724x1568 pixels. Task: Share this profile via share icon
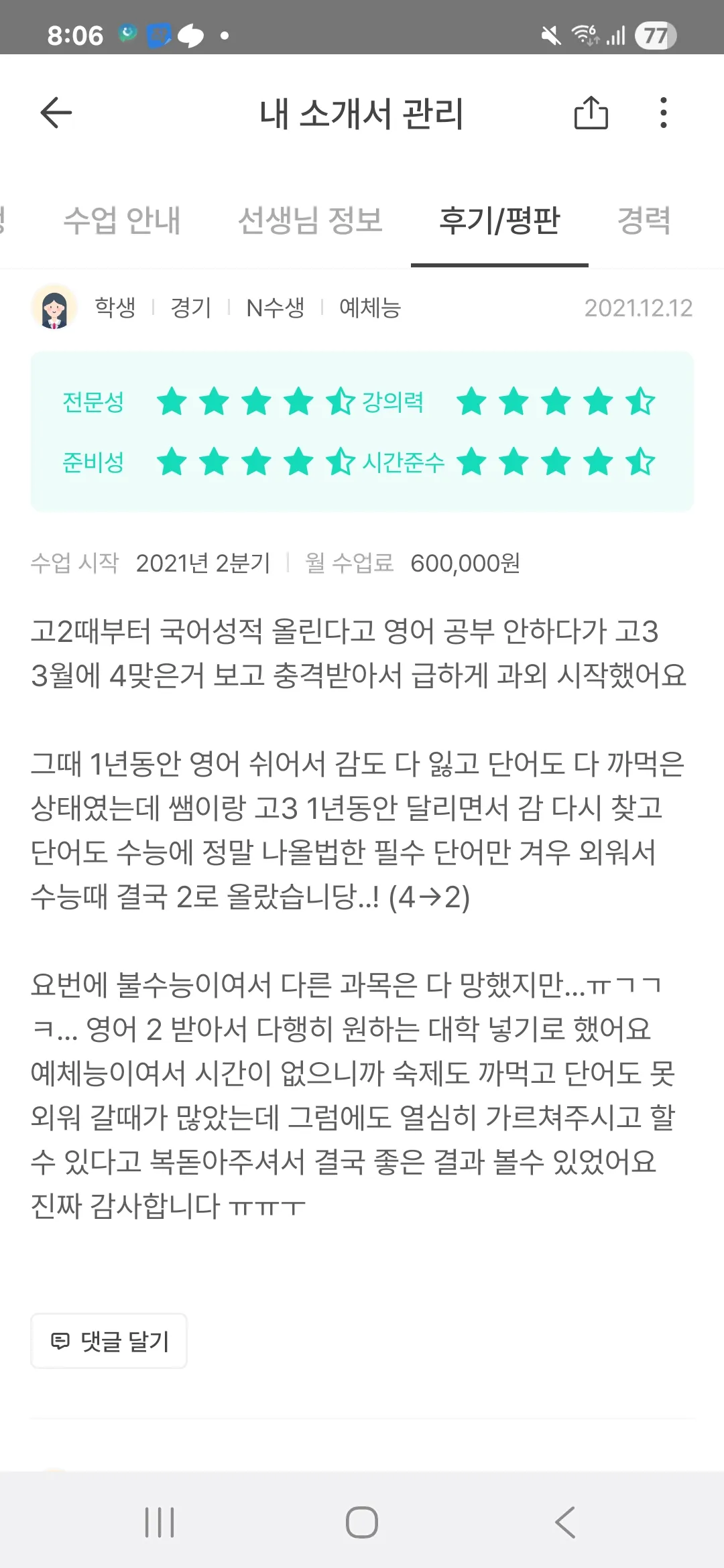click(591, 113)
